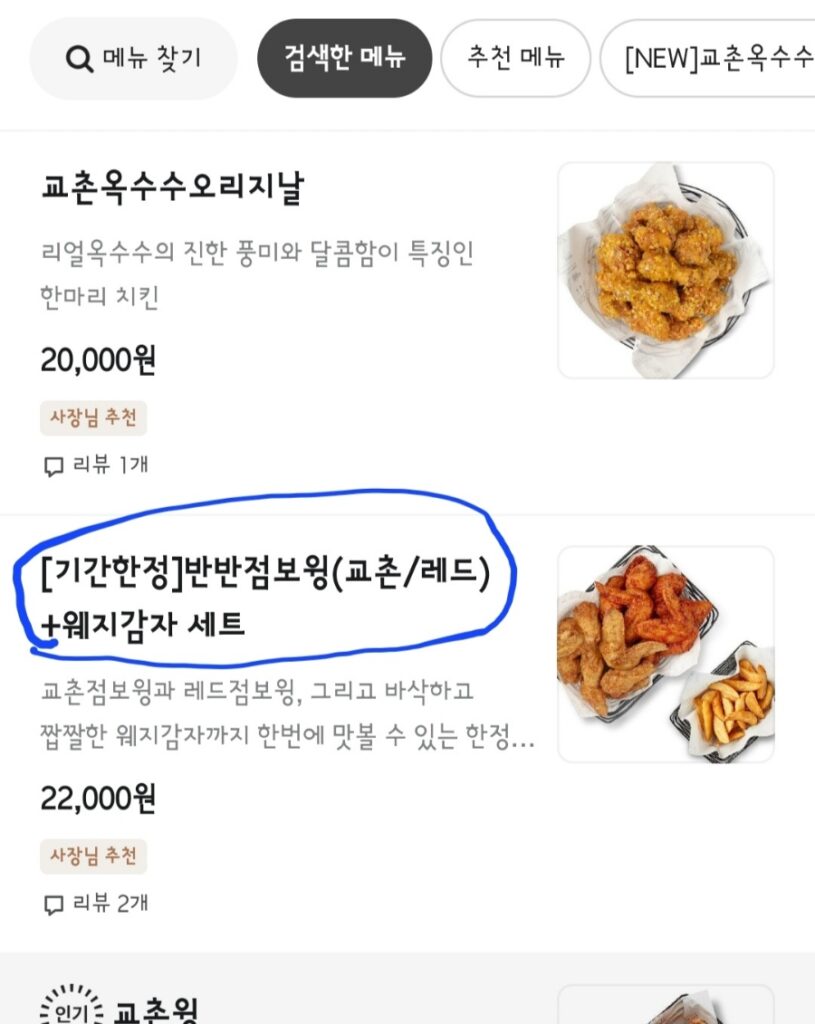The width and height of the screenshot is (815, 1024).
Task: View the 반반점보윙 세트 food photo
Action: (665, 653)
